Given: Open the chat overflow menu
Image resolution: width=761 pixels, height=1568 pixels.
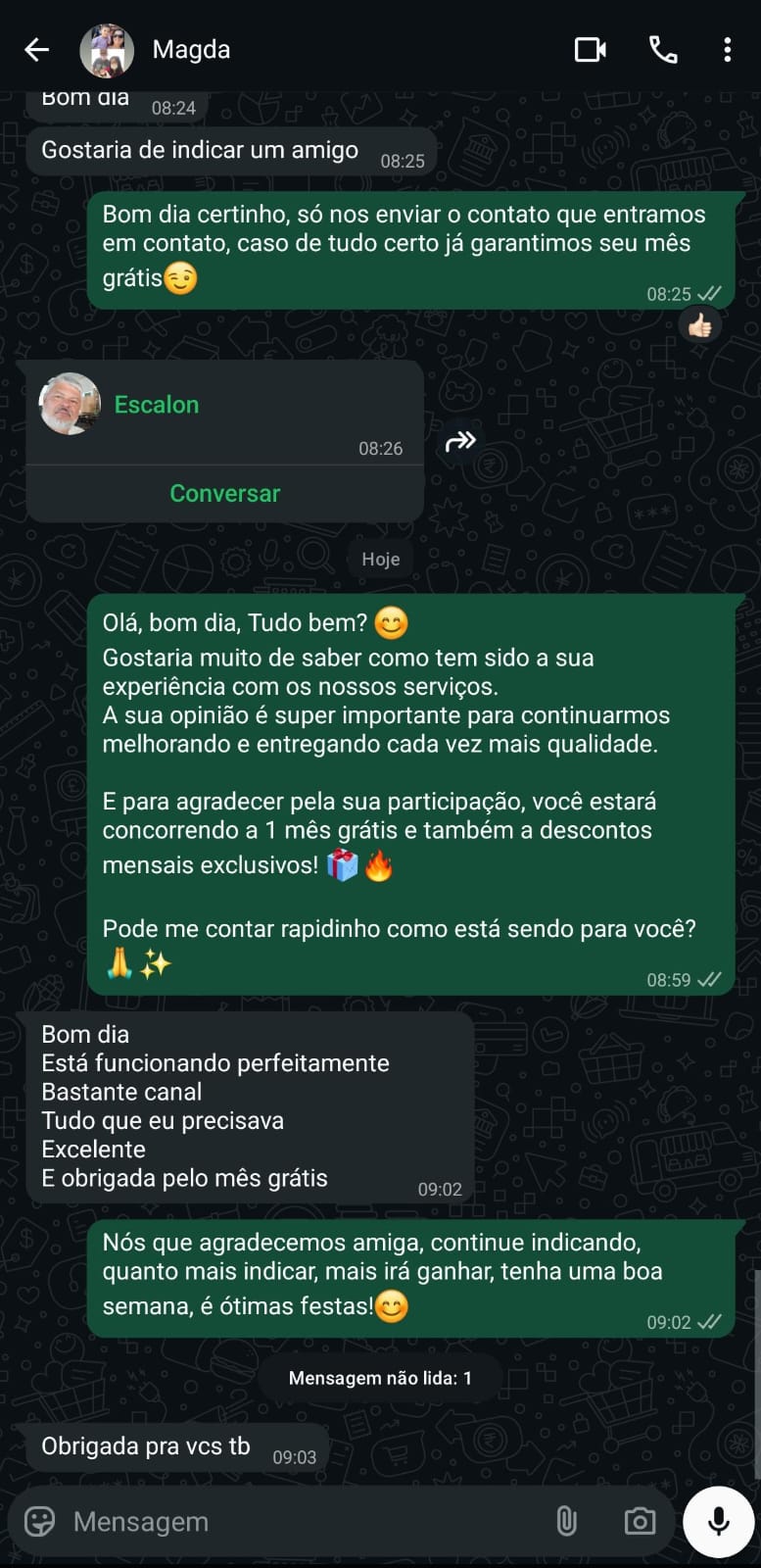Looking at the screenshot, I should click(x=727, y=50).
